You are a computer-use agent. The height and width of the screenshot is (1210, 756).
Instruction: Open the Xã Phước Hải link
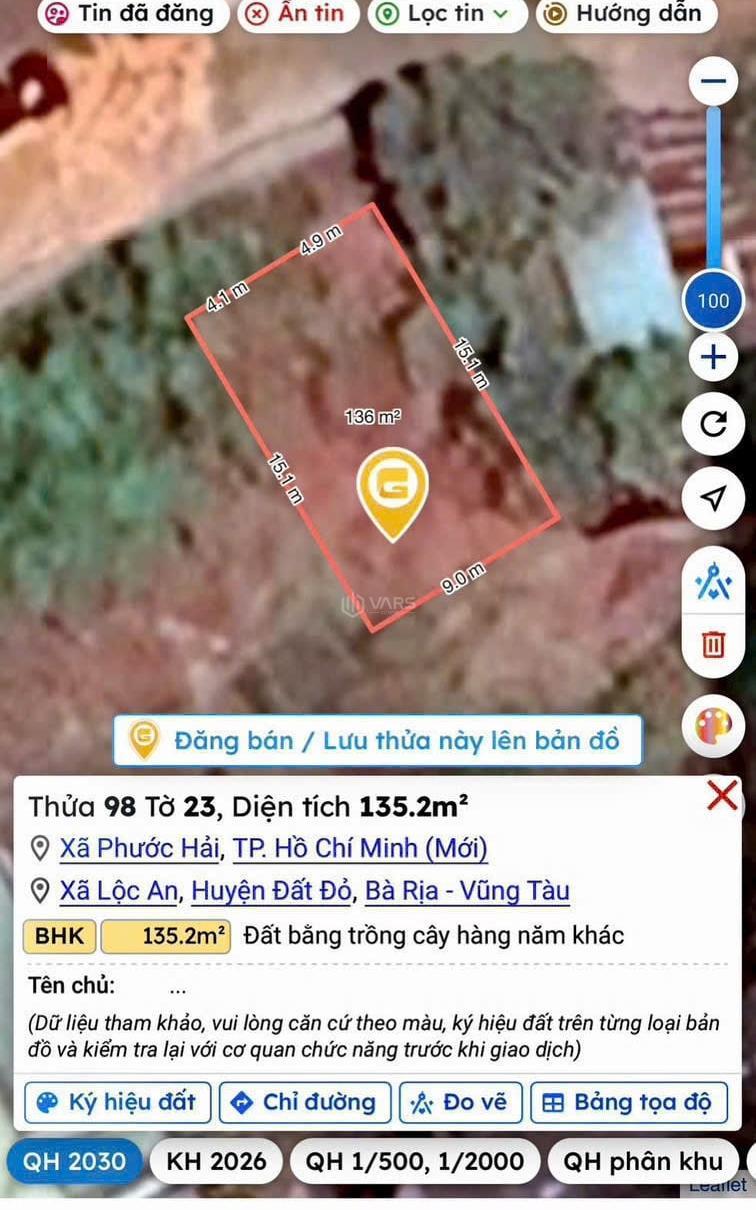pyautogui.click(x=139, y=849)
